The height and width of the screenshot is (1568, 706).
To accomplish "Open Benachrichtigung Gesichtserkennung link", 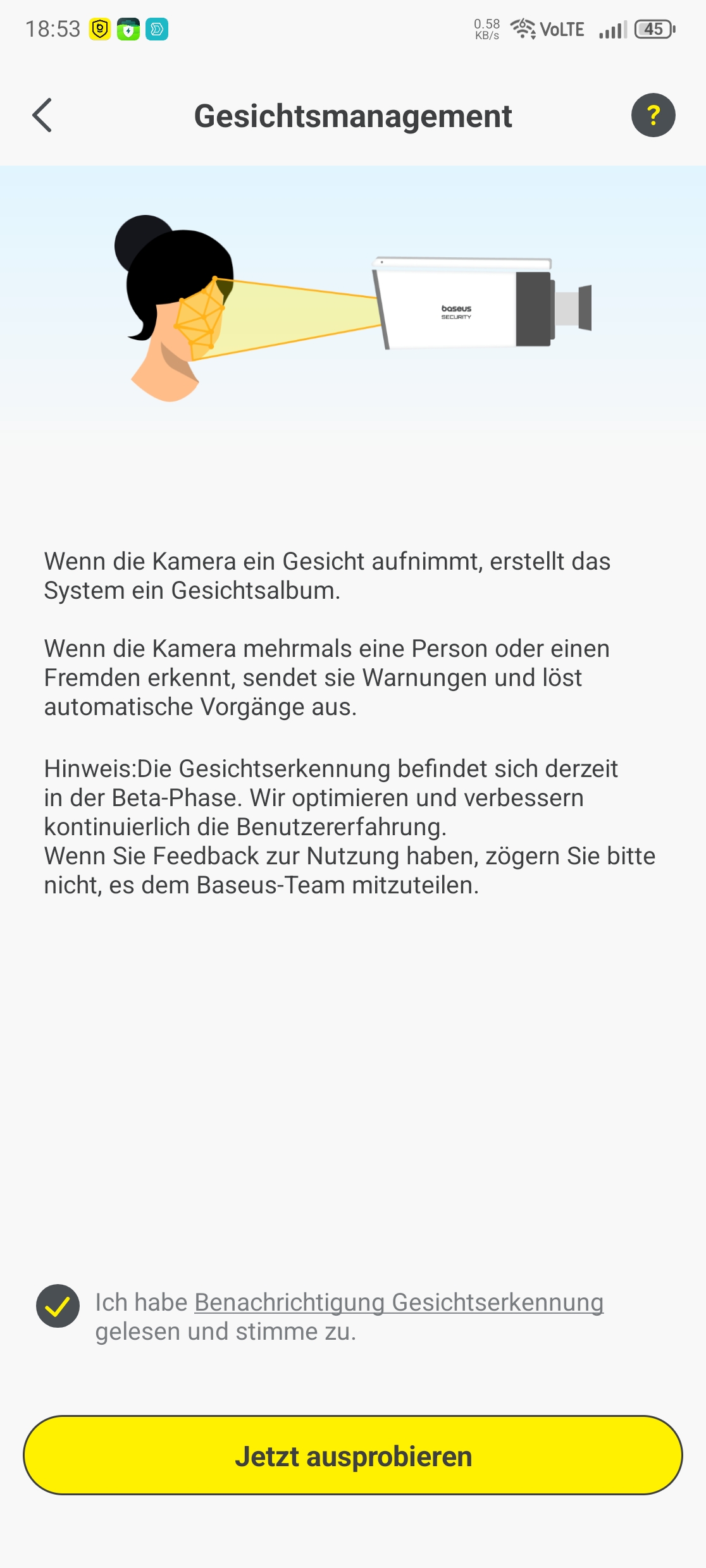I will pyautogui.click(x=399, y=1302).
